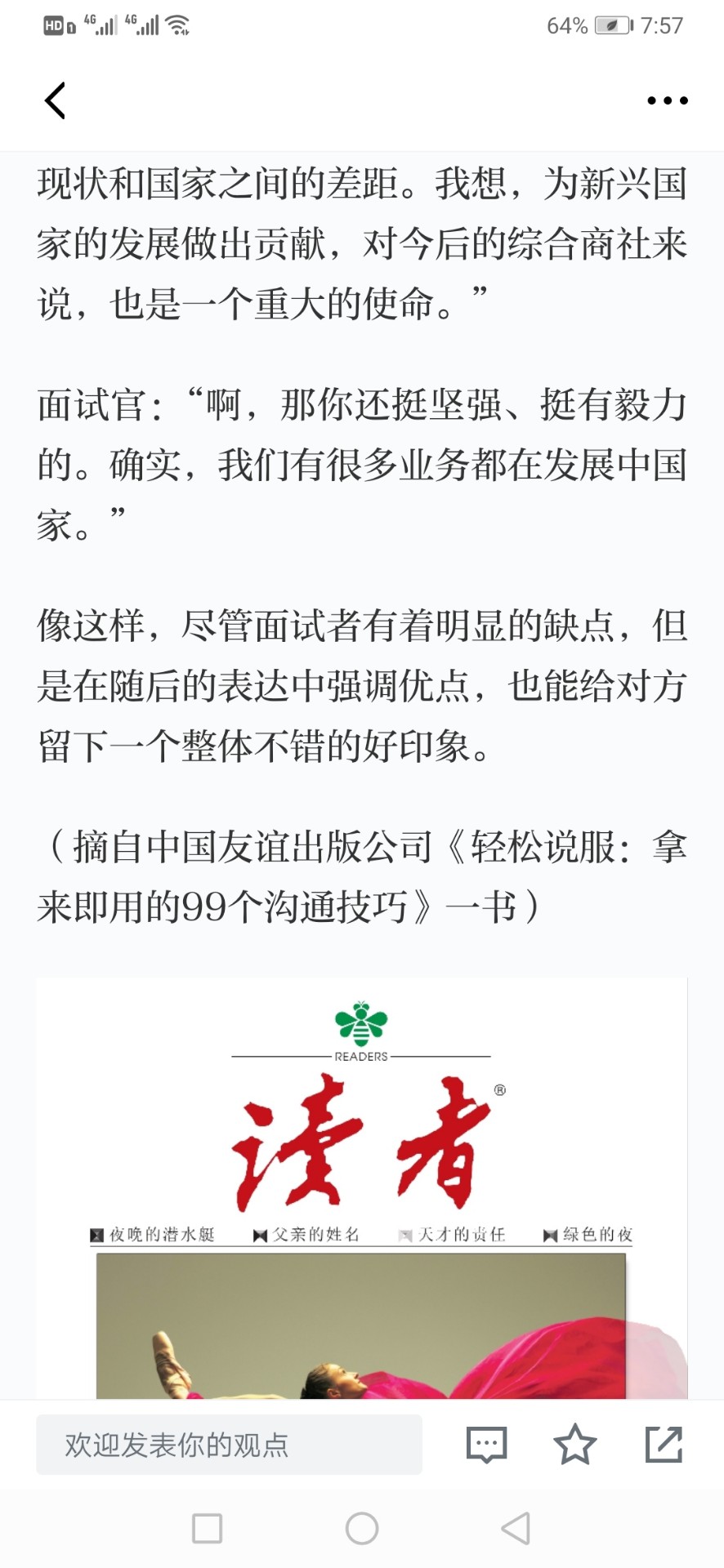This screenshot has height=1568, width=724.
Task: Go back using the top-left arrow
Action: 55,101
